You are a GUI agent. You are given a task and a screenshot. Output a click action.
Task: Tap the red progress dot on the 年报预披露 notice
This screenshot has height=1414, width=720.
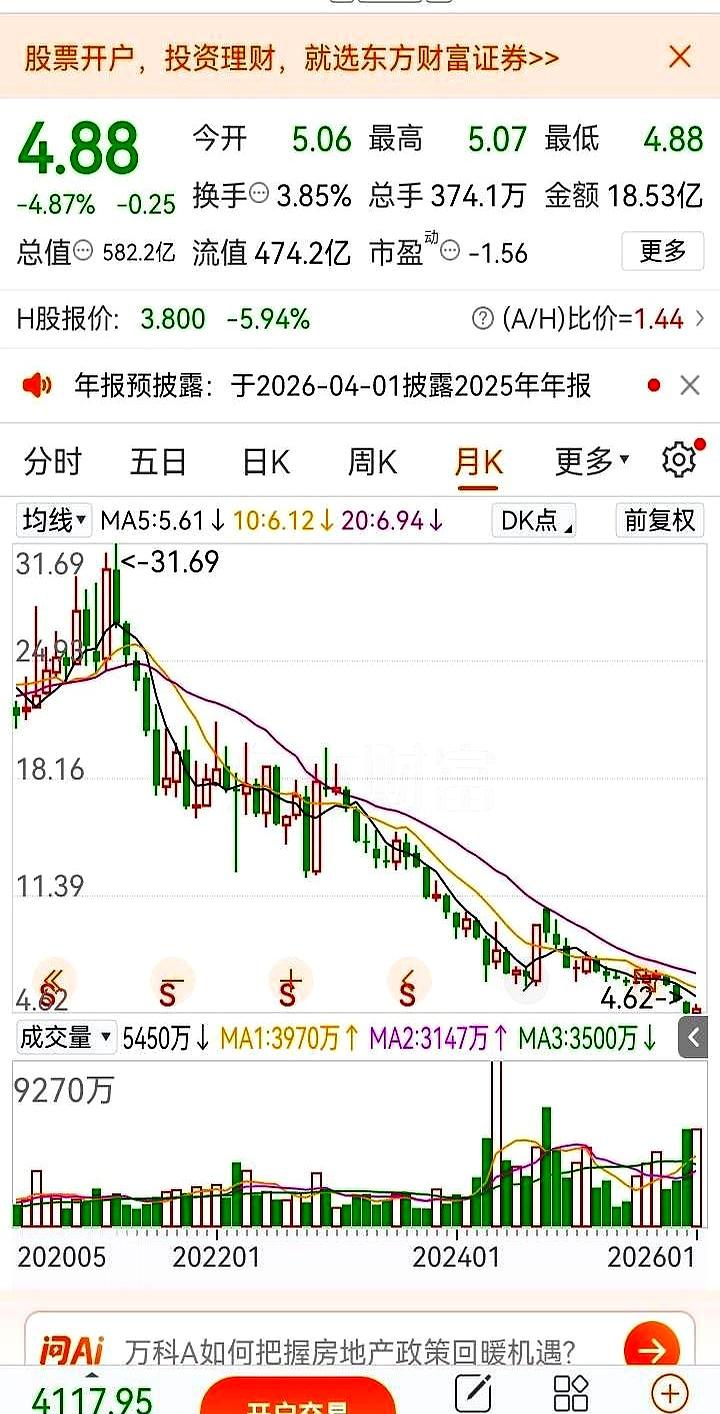[653, 384]
